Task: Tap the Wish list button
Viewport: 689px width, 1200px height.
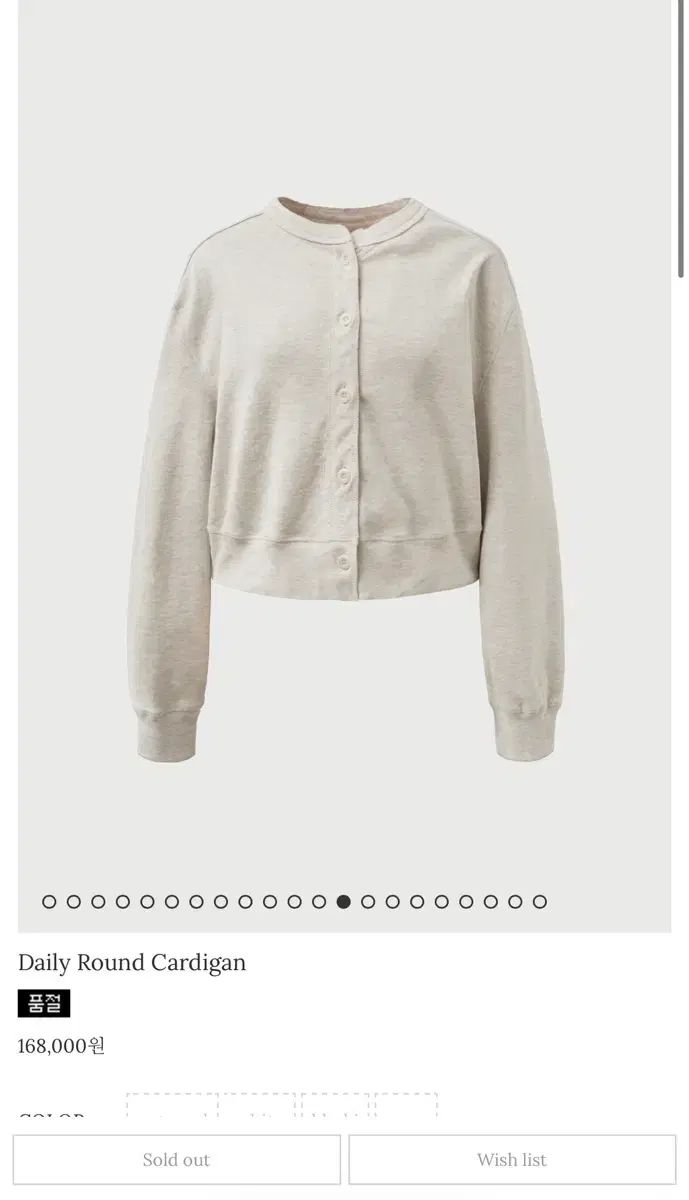Action: pos(512,1160)
